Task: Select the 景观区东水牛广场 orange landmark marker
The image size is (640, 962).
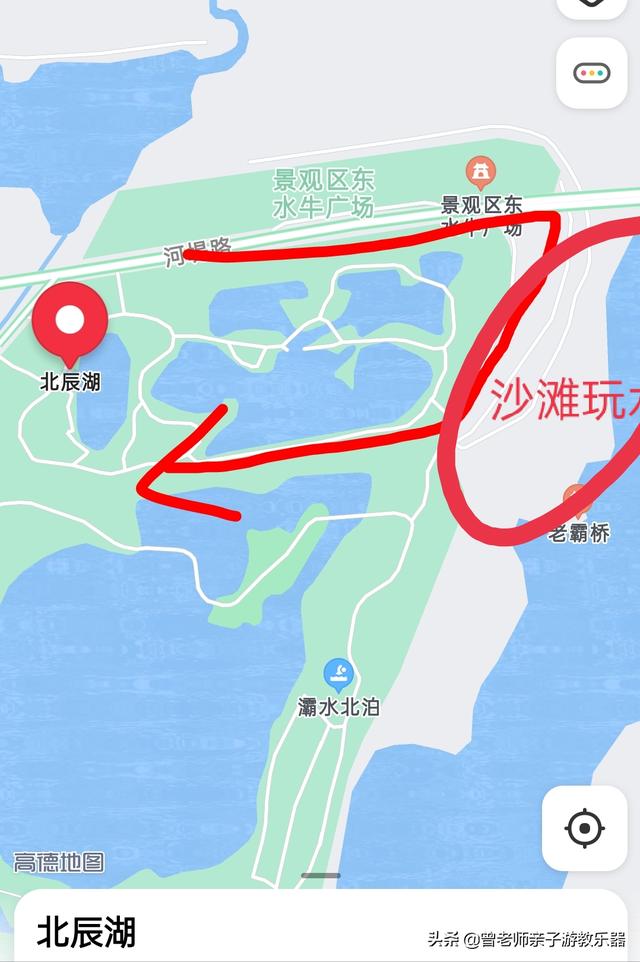Action: tap(481, 173)
